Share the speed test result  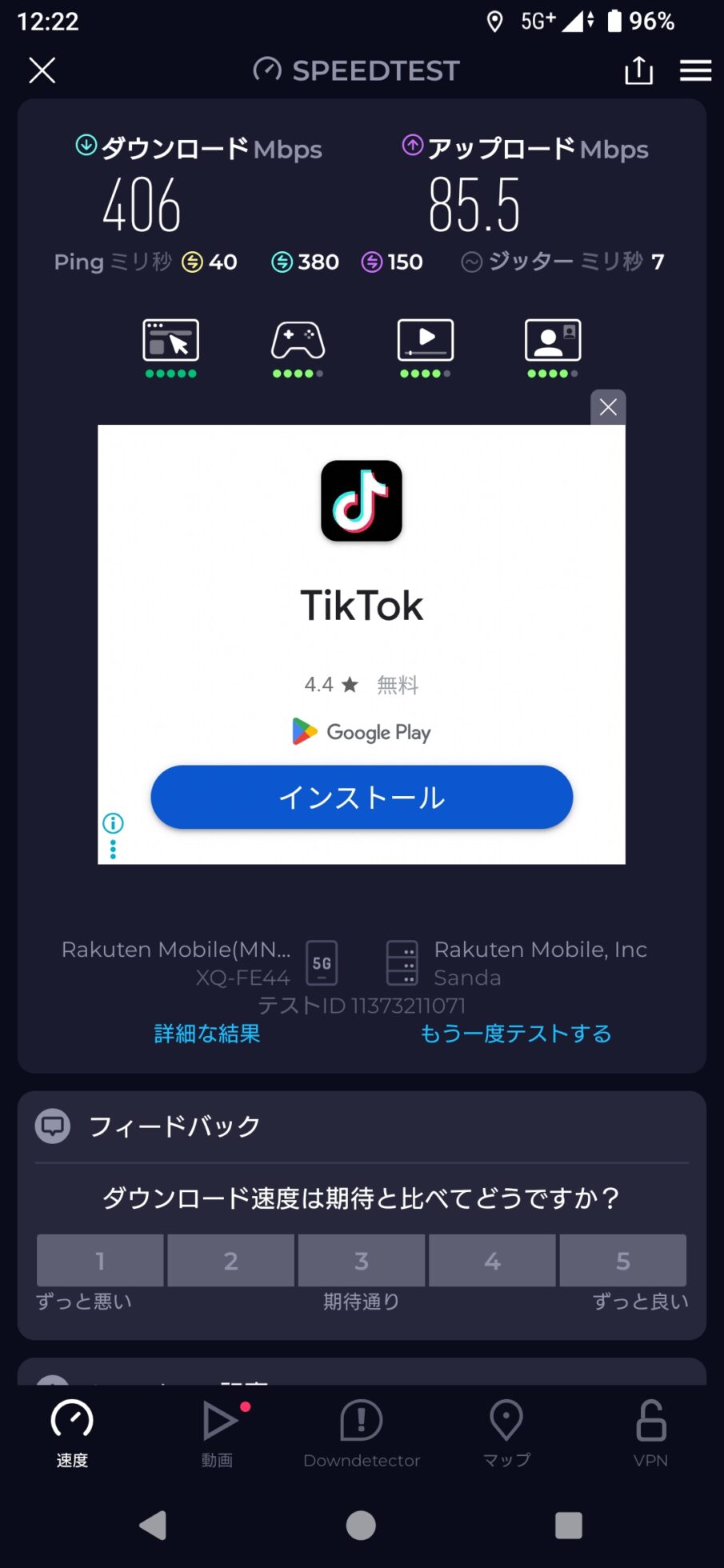tap(638, 70)
